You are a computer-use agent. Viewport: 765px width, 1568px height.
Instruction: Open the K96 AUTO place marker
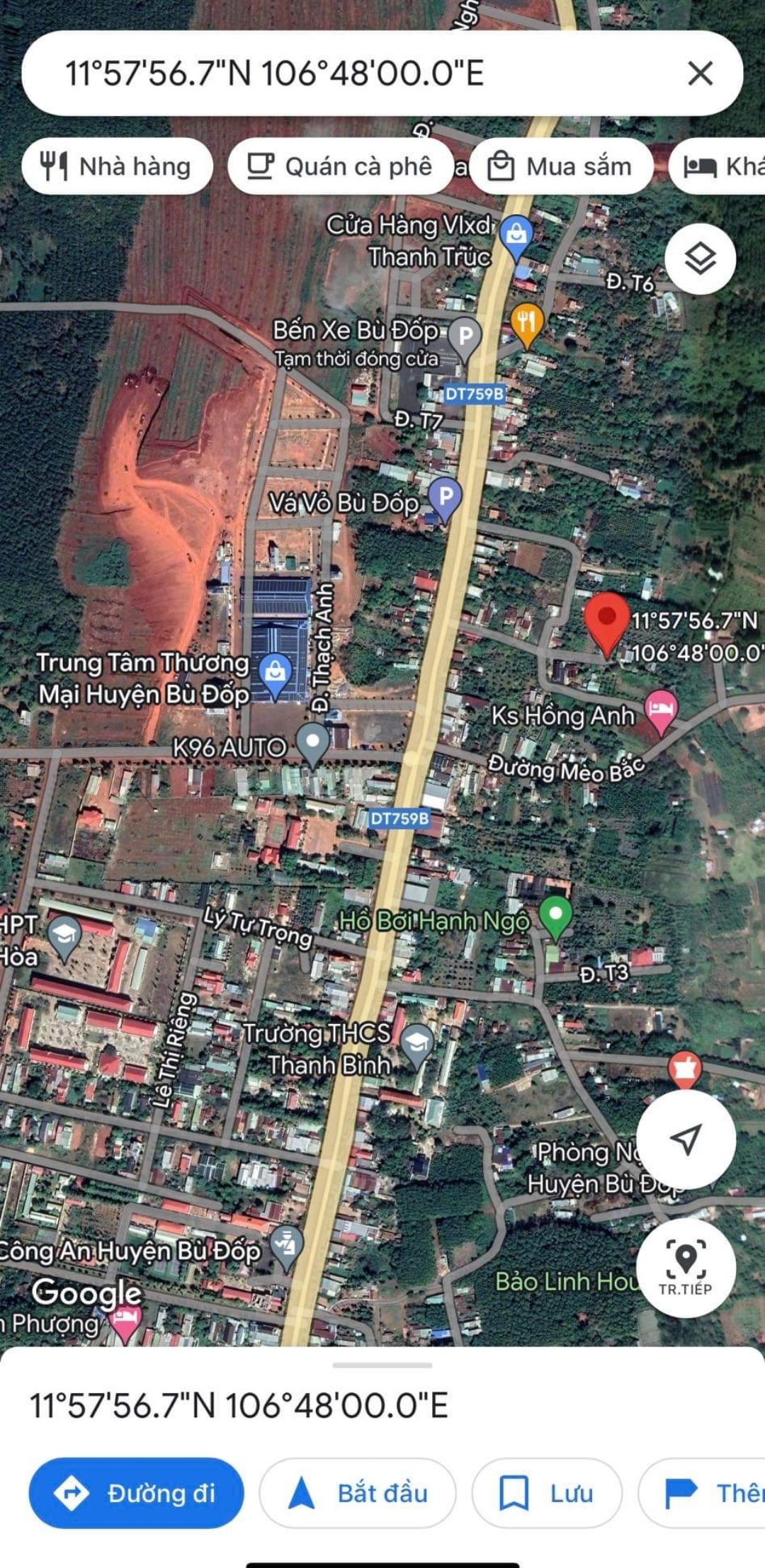click(x=312, y=744)
